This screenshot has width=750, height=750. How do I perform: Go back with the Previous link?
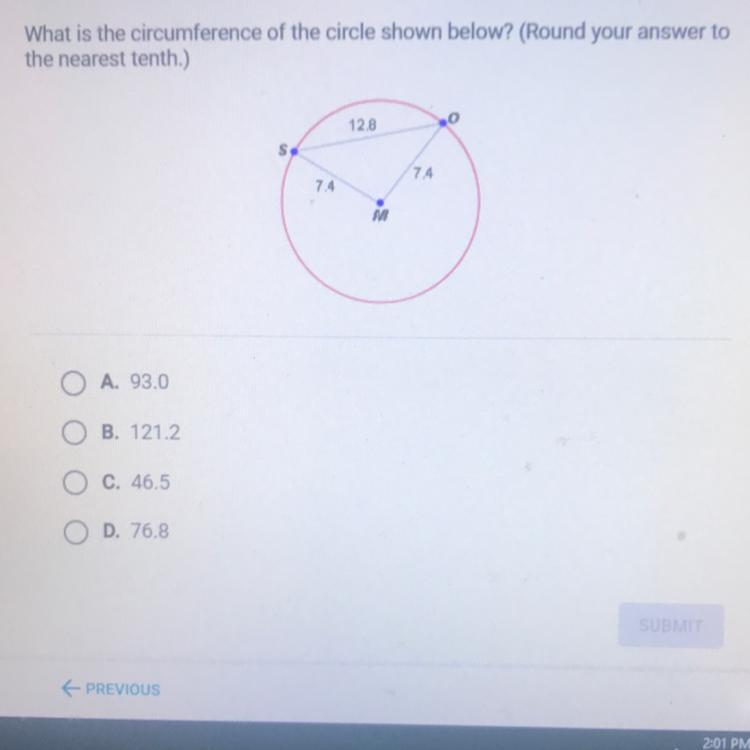pos(111,688)
